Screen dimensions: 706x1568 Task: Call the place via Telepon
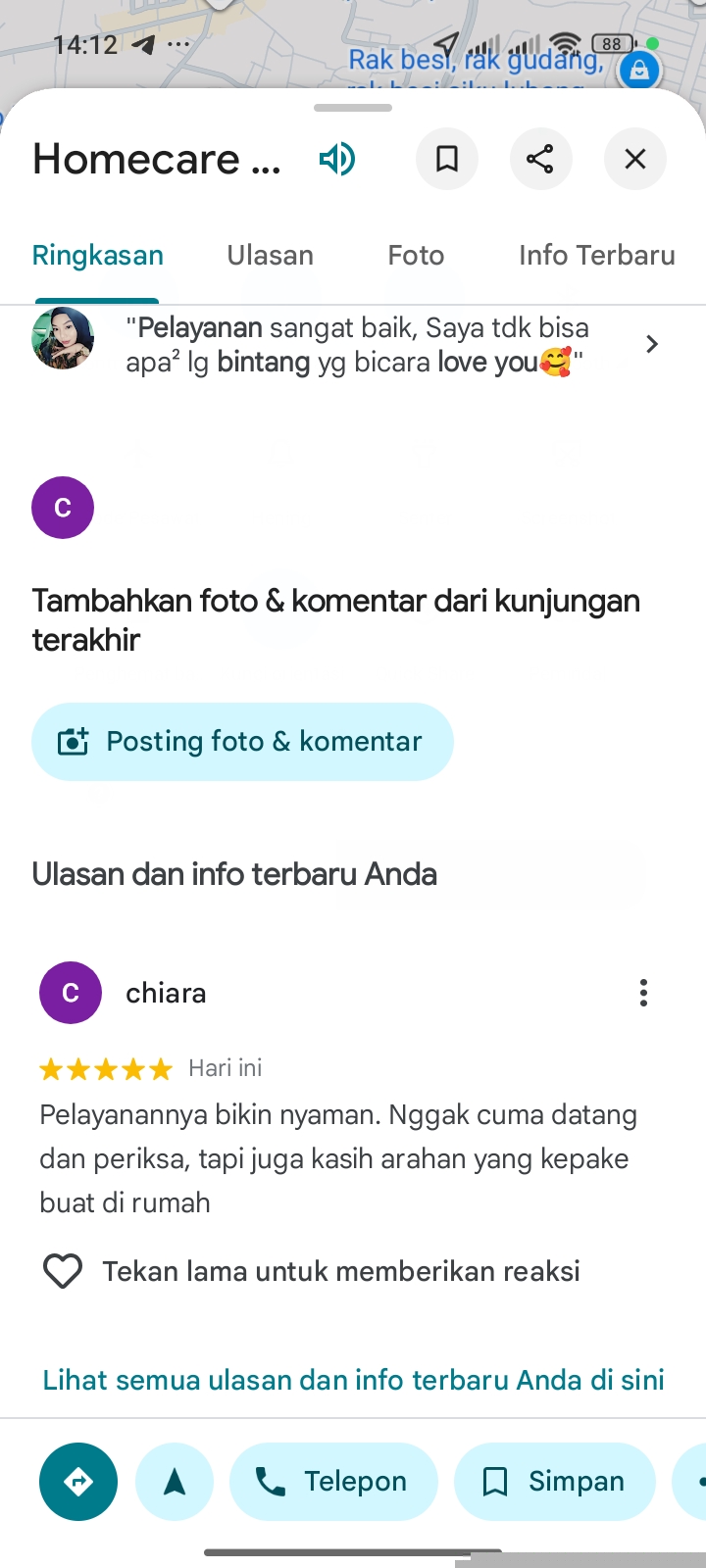coord(331,1482)
